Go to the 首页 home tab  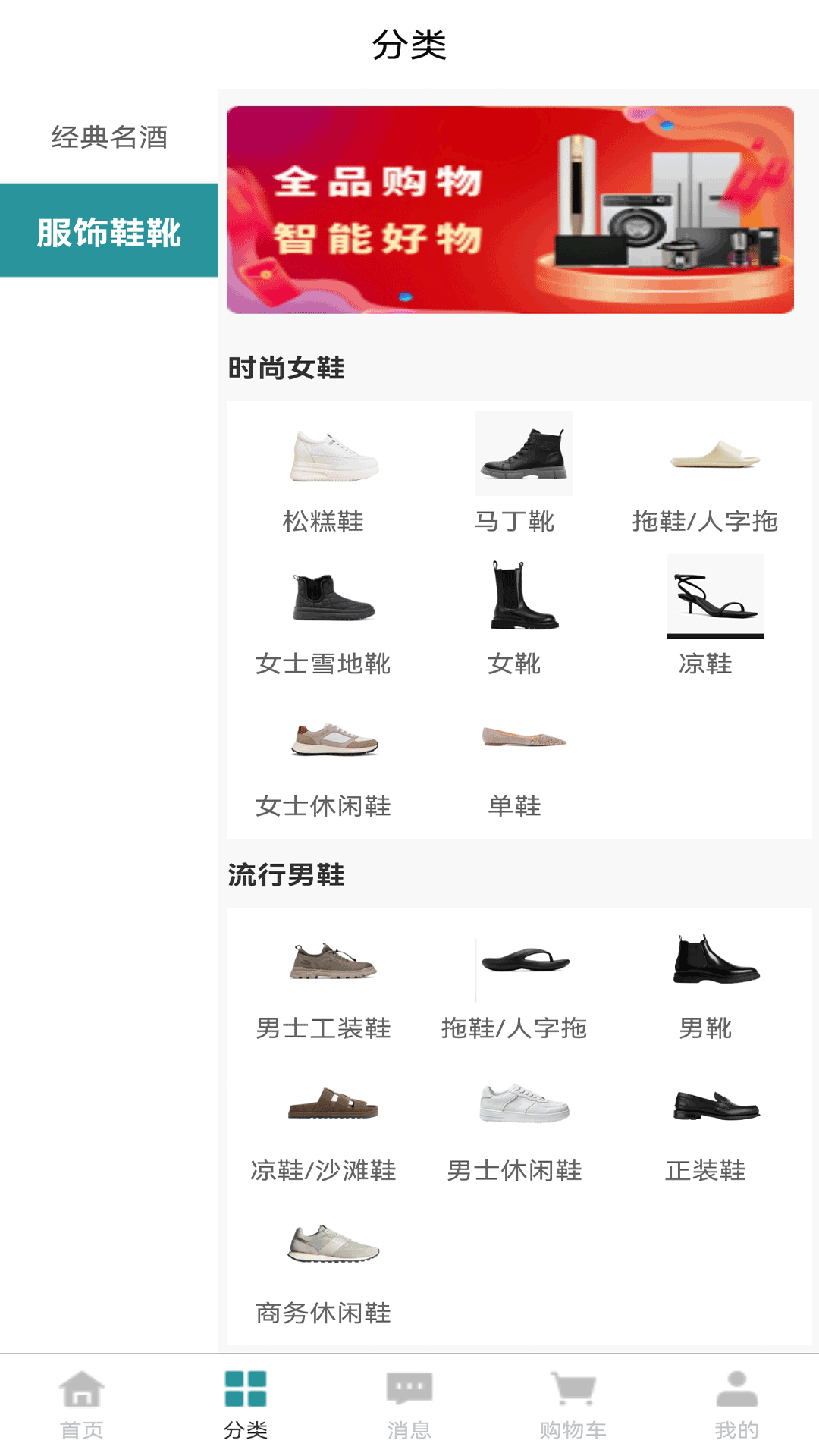point(82,1403)
